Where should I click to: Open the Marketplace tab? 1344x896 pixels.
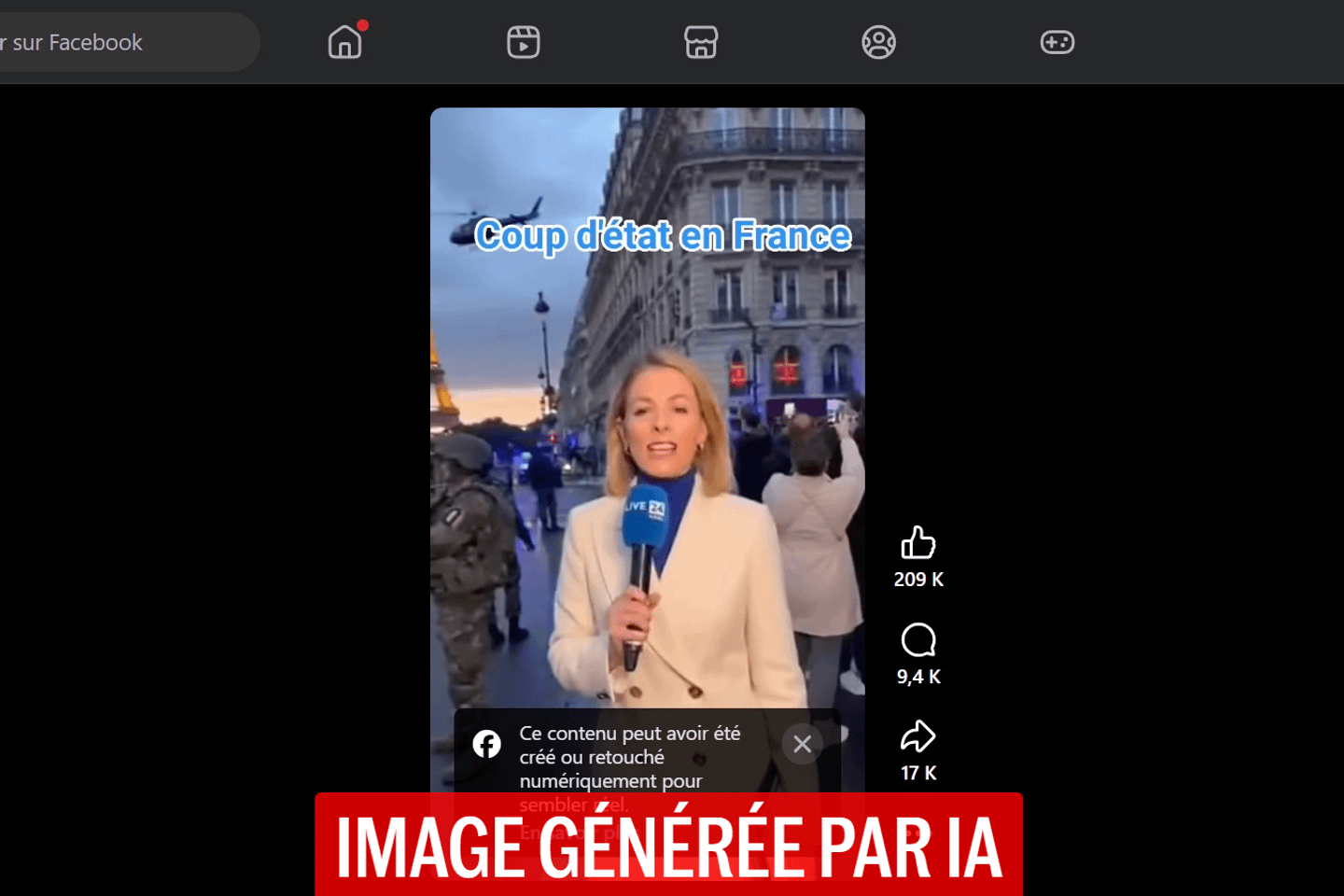pyautogui.click(x=701, y=42)
